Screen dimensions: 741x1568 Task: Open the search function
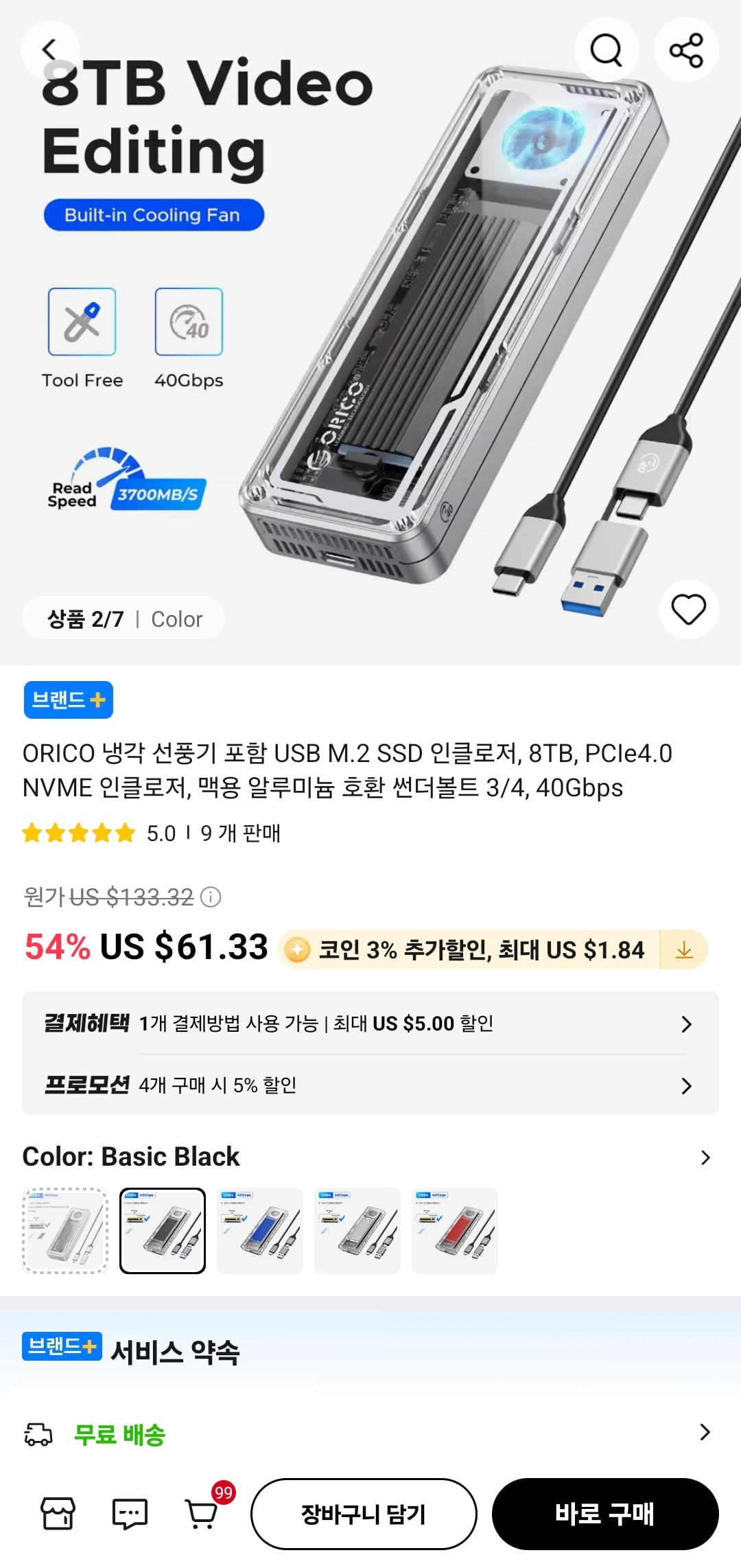coord(607,49)
